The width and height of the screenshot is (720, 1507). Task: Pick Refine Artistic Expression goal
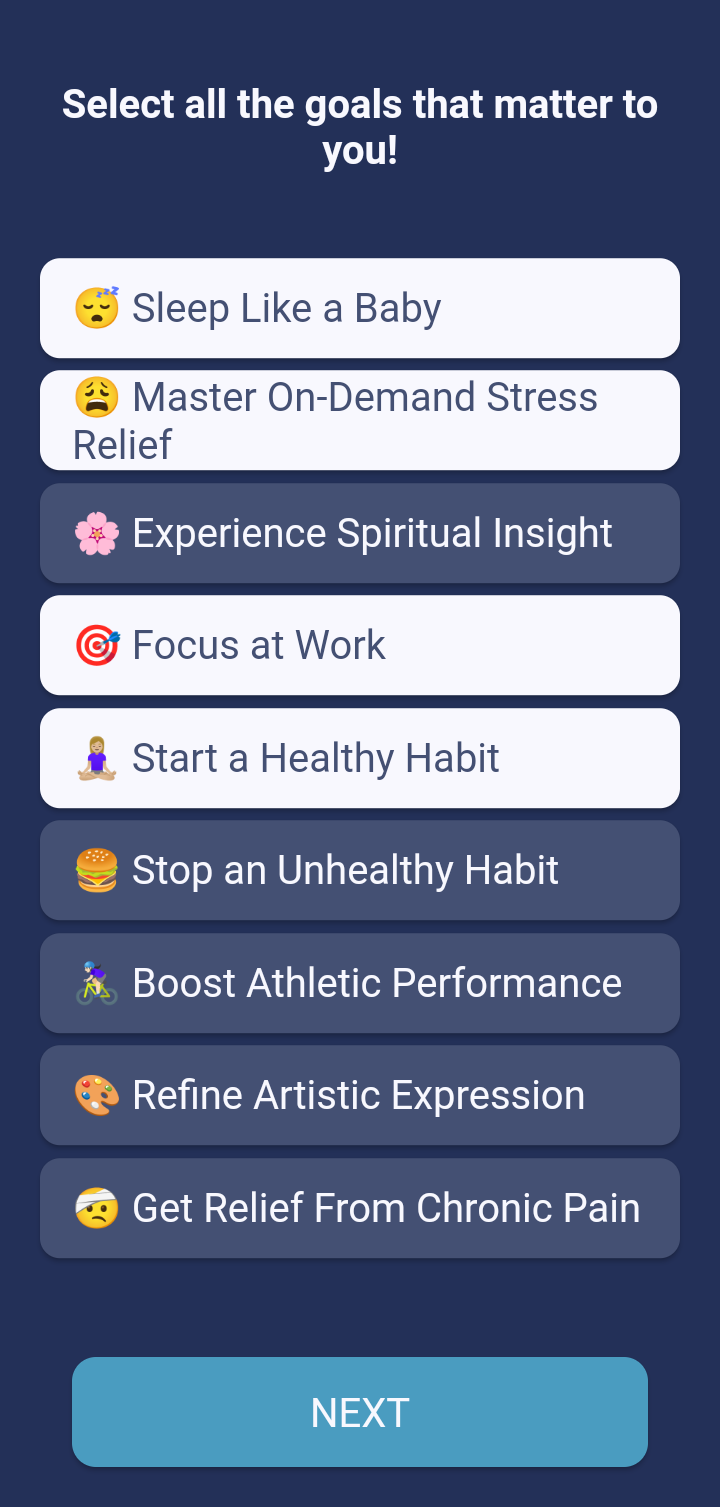[x=360, y=1095]
